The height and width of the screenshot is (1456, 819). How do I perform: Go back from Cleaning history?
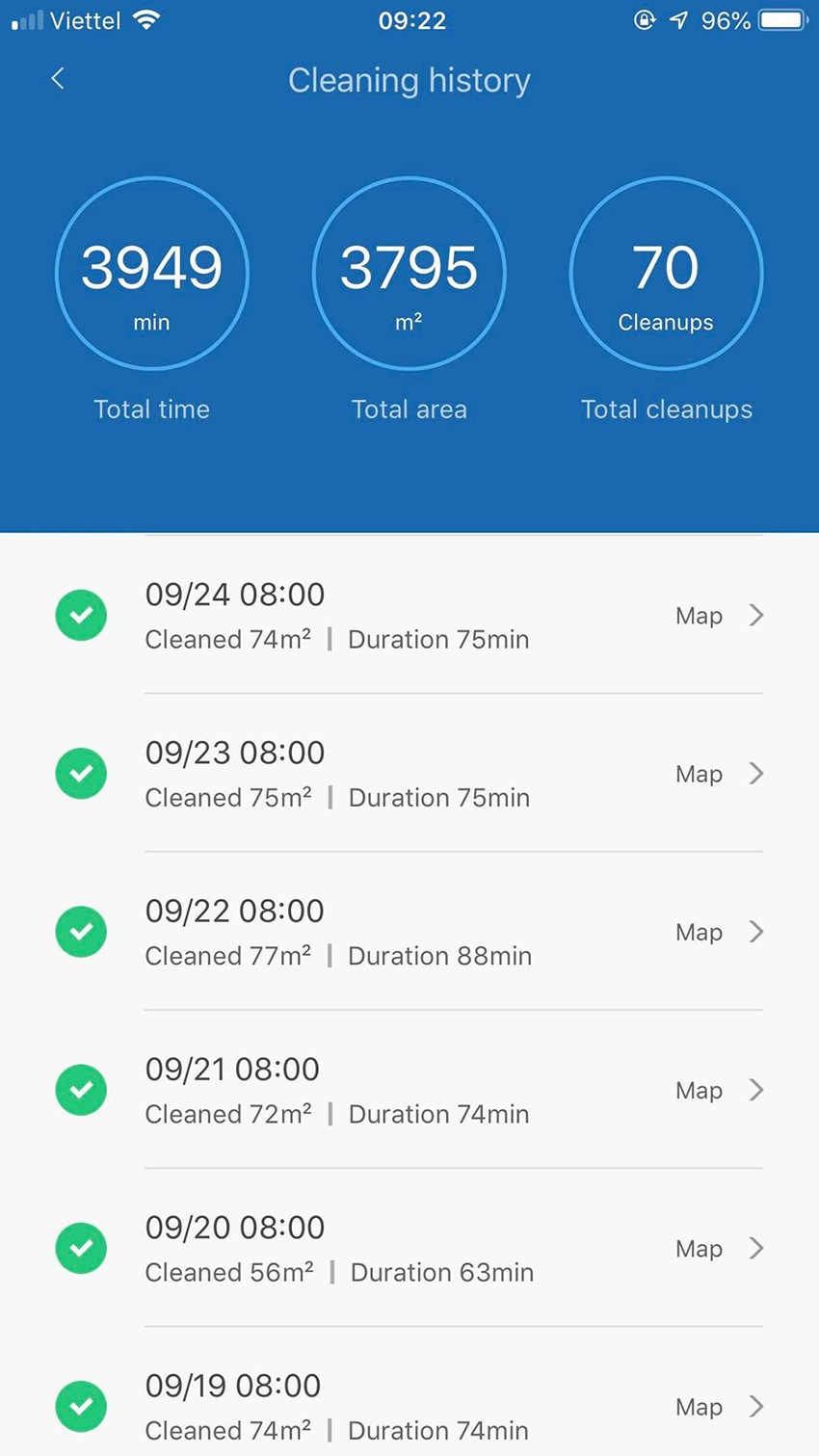tap(58, 79)
